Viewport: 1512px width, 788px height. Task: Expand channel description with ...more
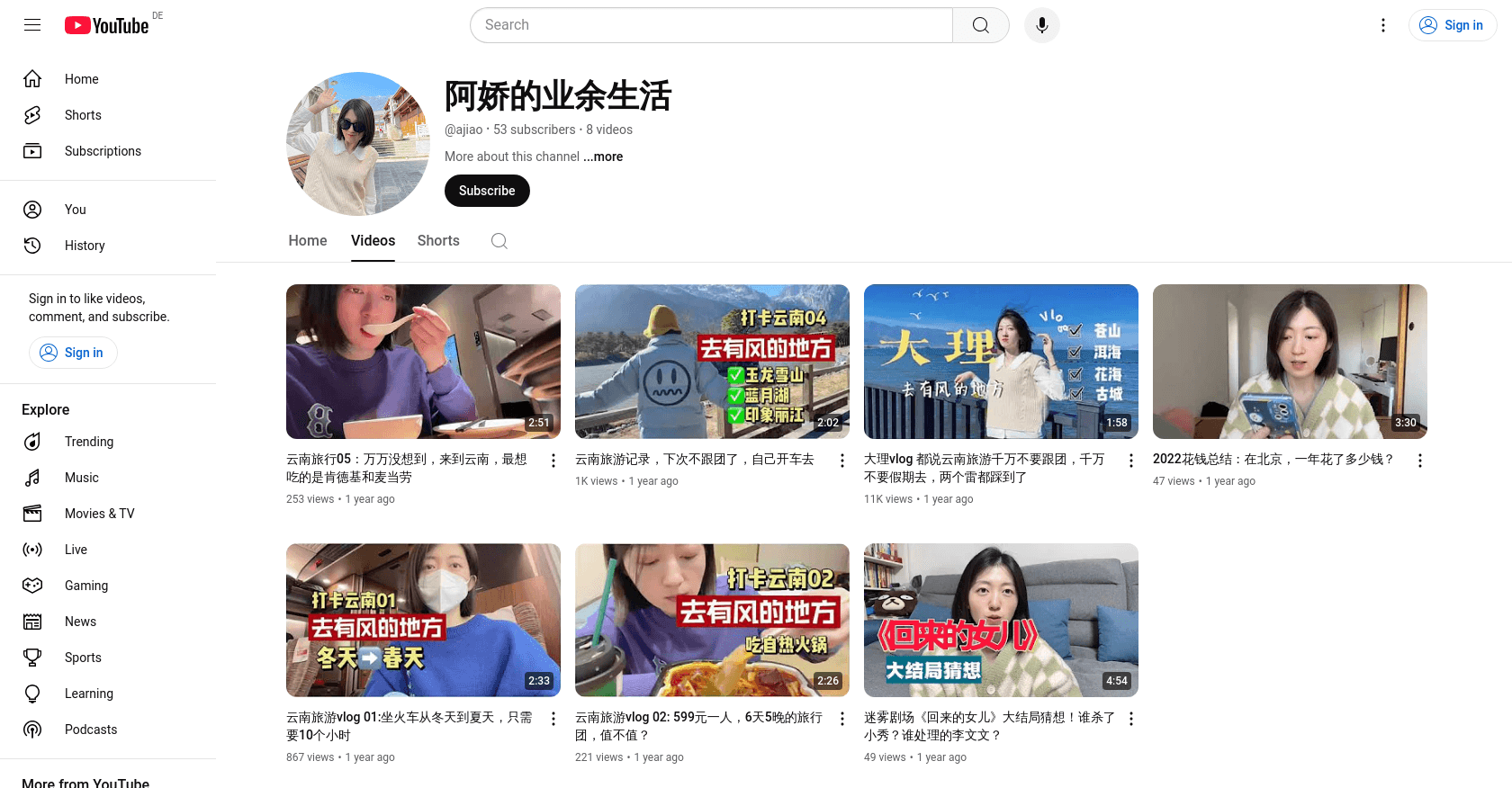[603, 157]
